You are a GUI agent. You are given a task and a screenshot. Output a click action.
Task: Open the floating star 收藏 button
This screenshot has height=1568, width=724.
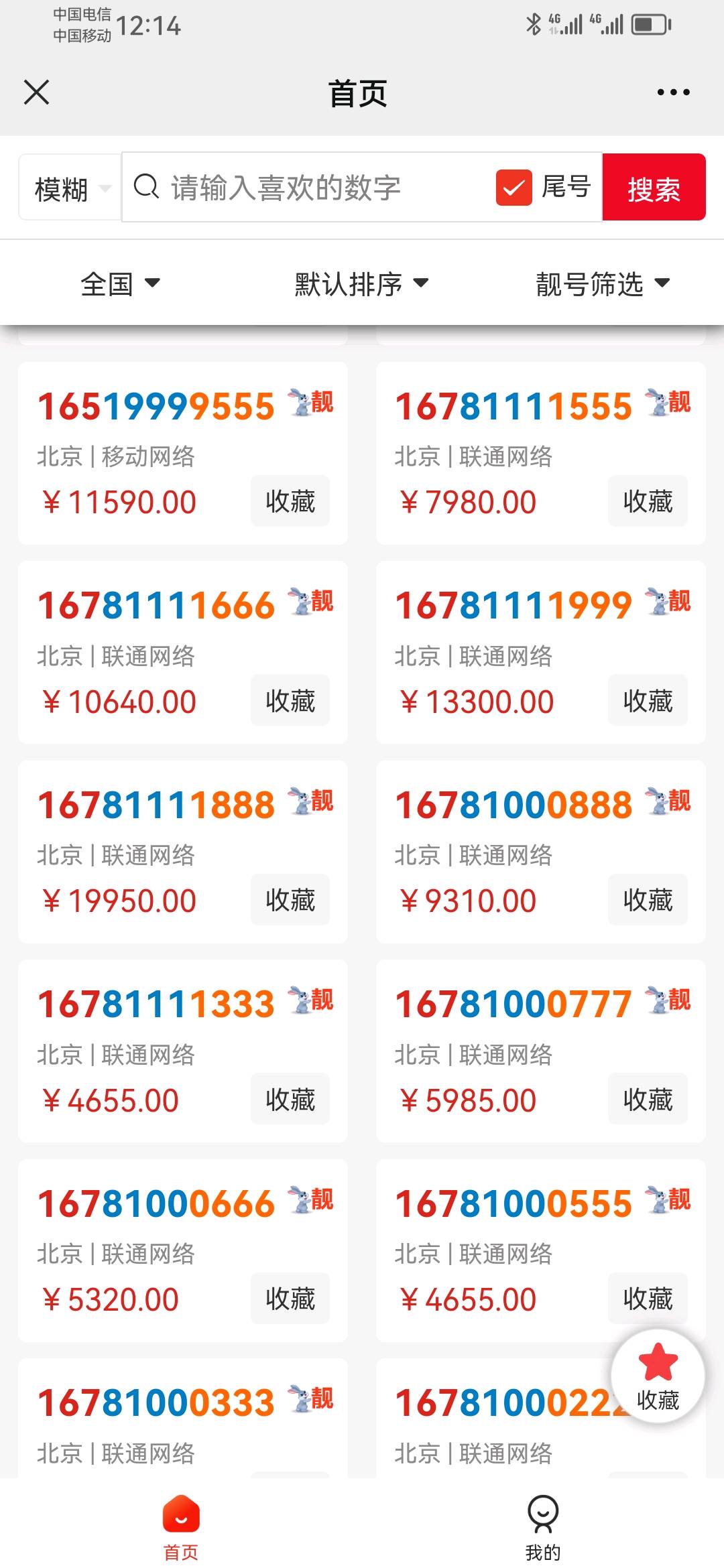pos(658,1376)
